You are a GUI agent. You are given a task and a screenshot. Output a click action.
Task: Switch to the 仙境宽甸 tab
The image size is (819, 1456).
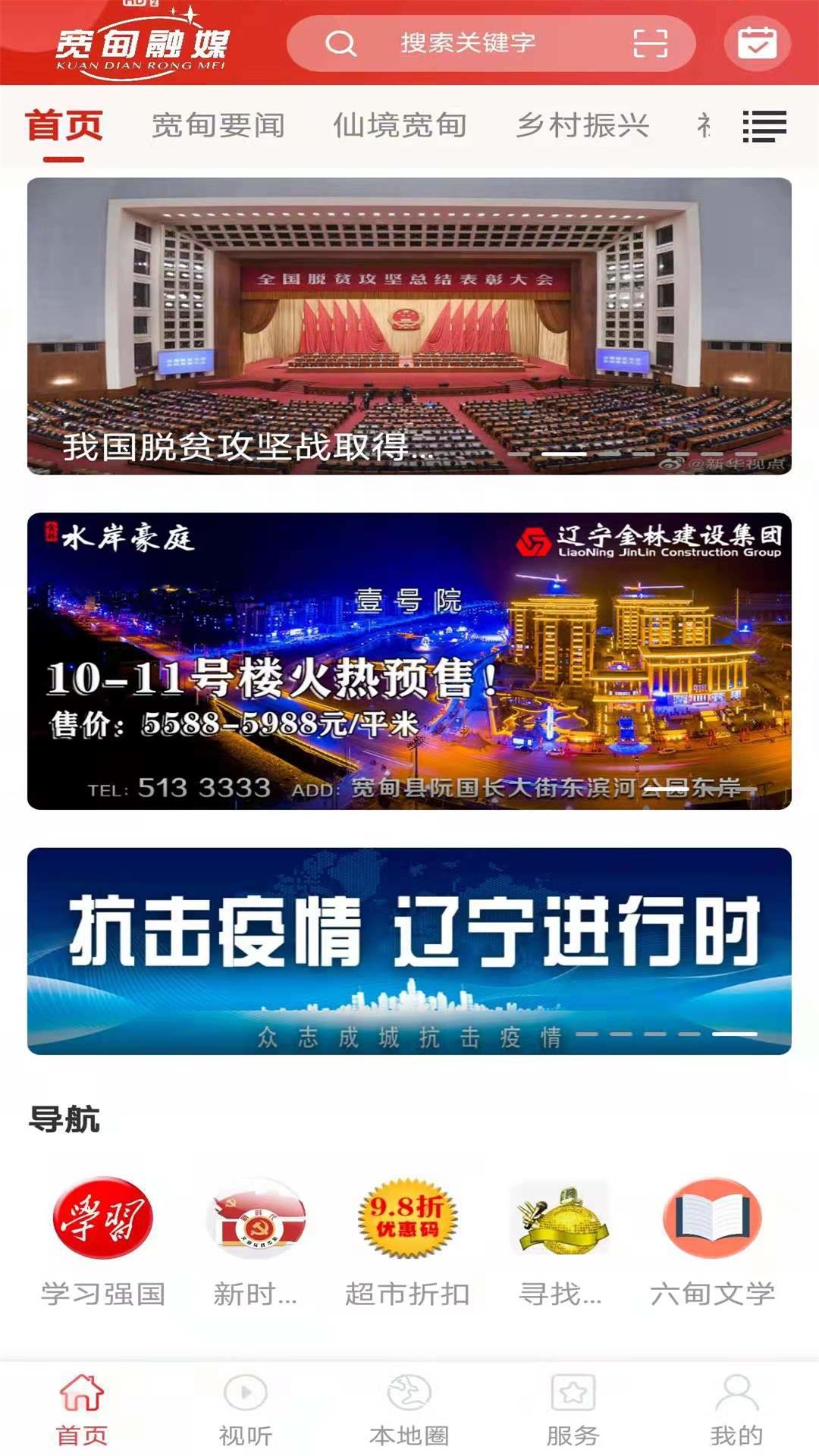400,126
